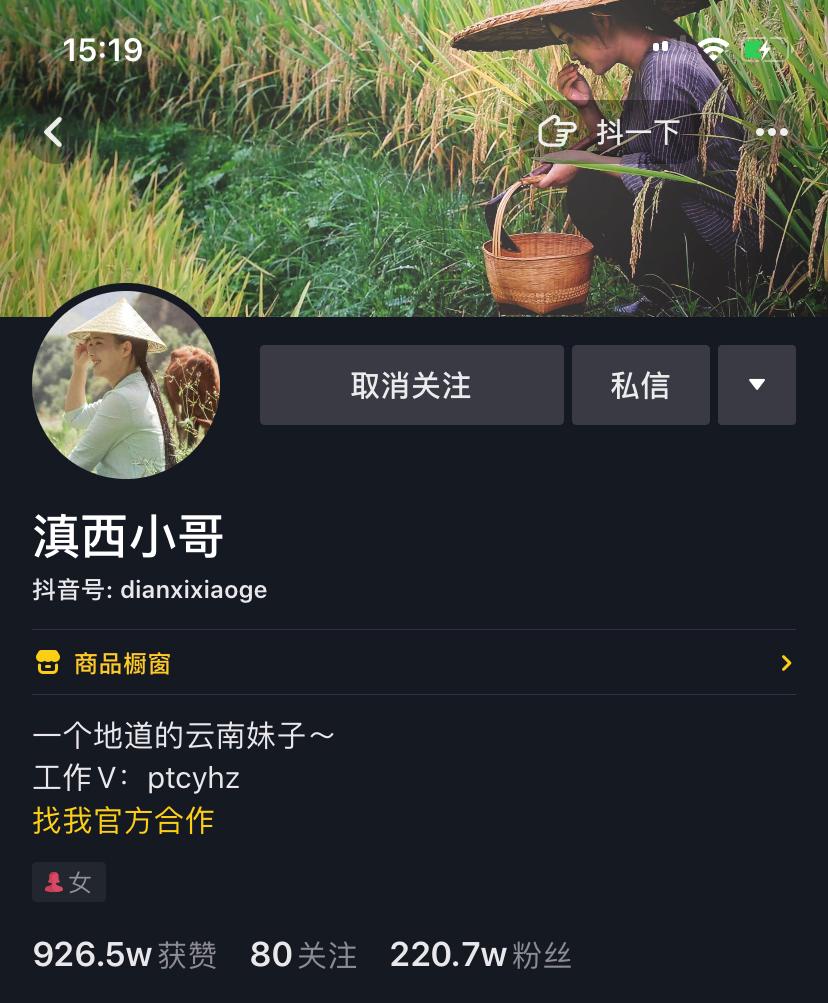Open 商品橱窗 via the right chevron

[x=786, y=662]
